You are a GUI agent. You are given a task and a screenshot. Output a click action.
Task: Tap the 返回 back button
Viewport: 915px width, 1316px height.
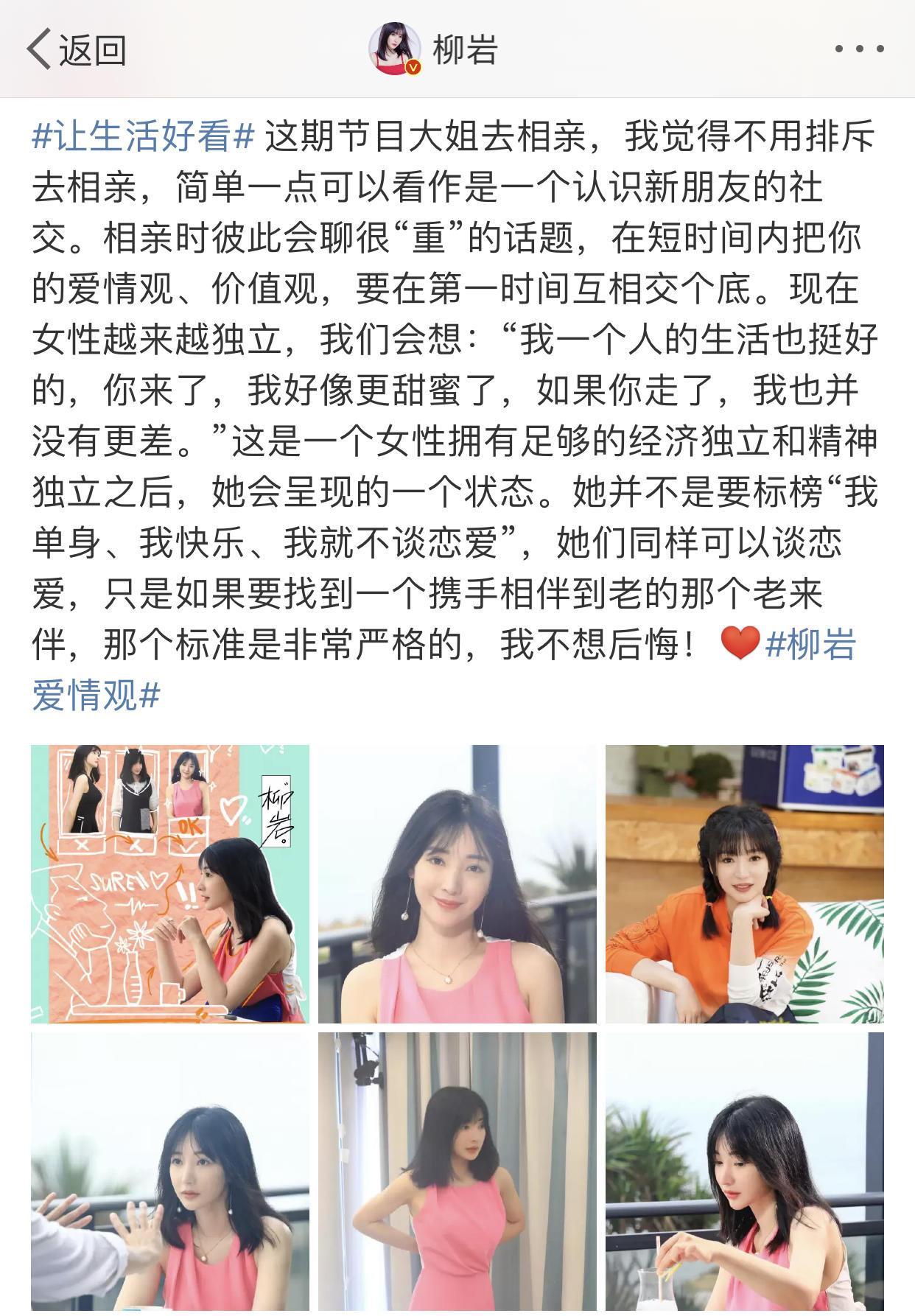click(x=77, y=49)
